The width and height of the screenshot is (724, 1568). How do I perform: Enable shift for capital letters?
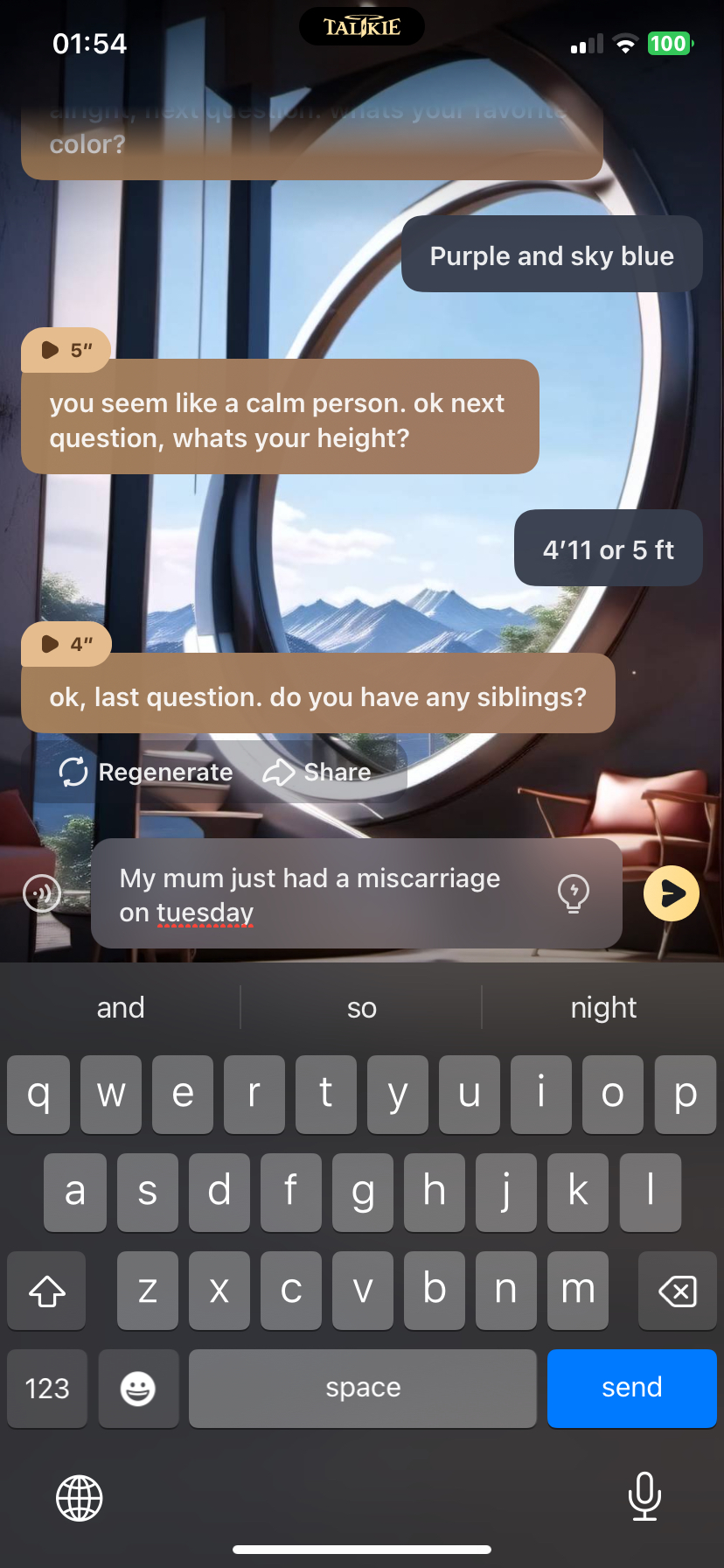47,1291
